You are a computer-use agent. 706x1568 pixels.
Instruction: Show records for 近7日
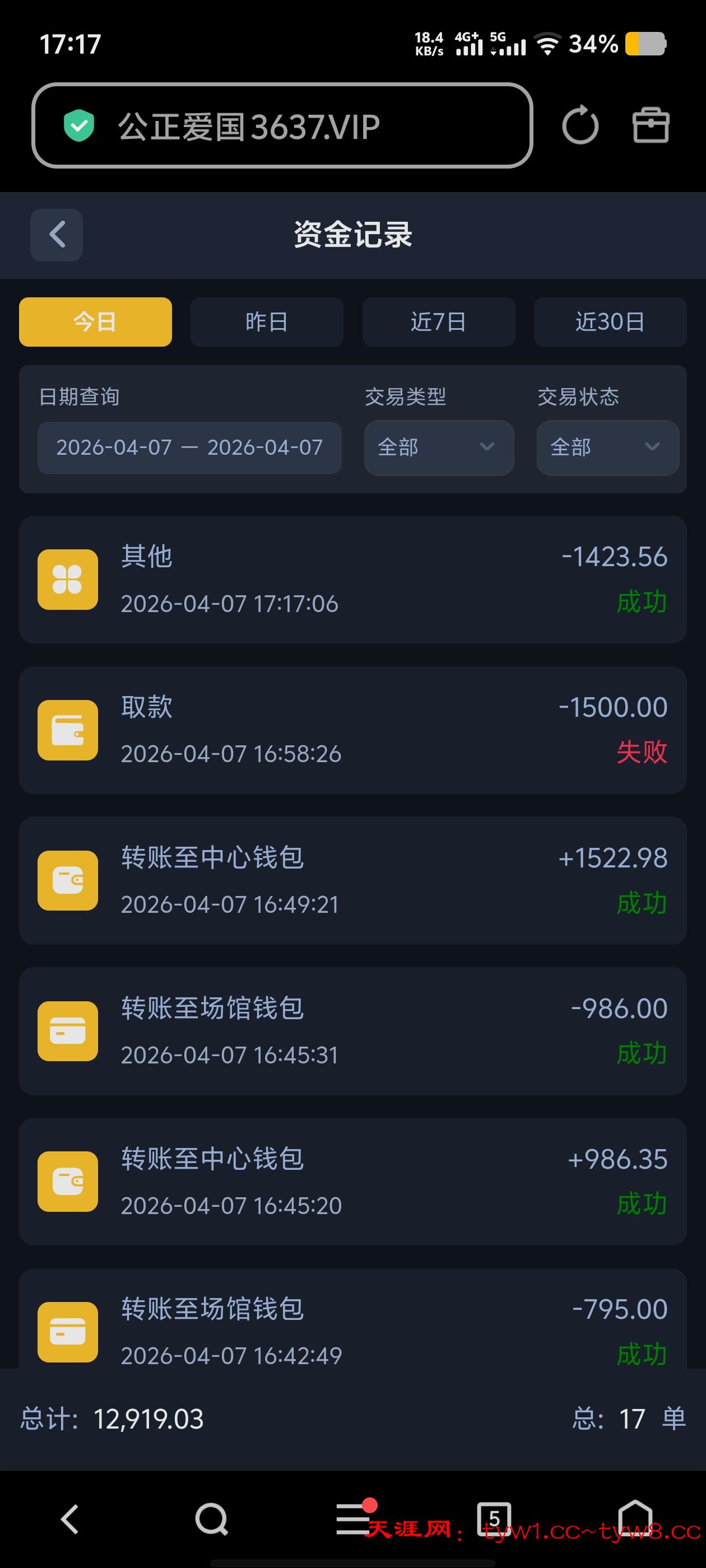(x=439, y=322)
